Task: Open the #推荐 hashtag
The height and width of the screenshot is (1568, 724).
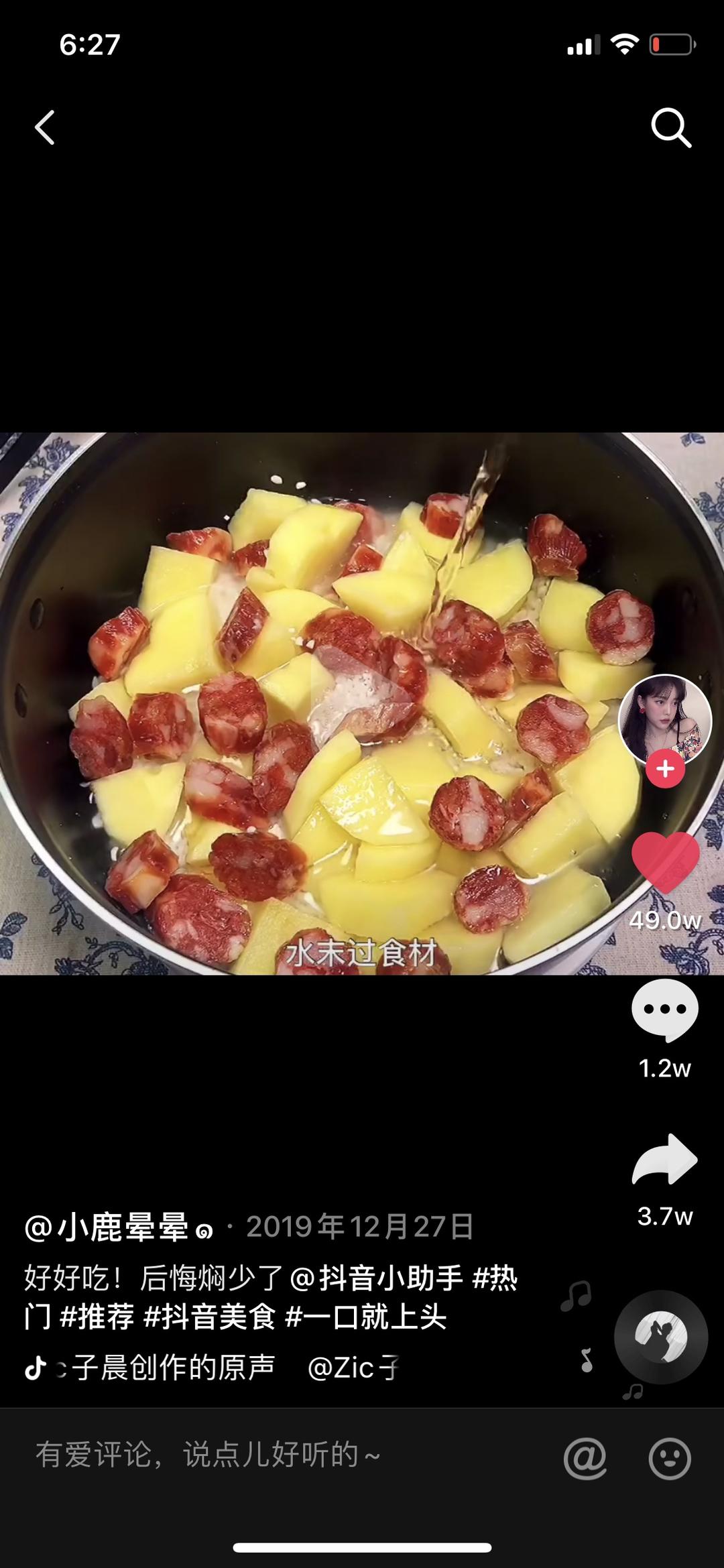Action: [x=97, y=1317]
